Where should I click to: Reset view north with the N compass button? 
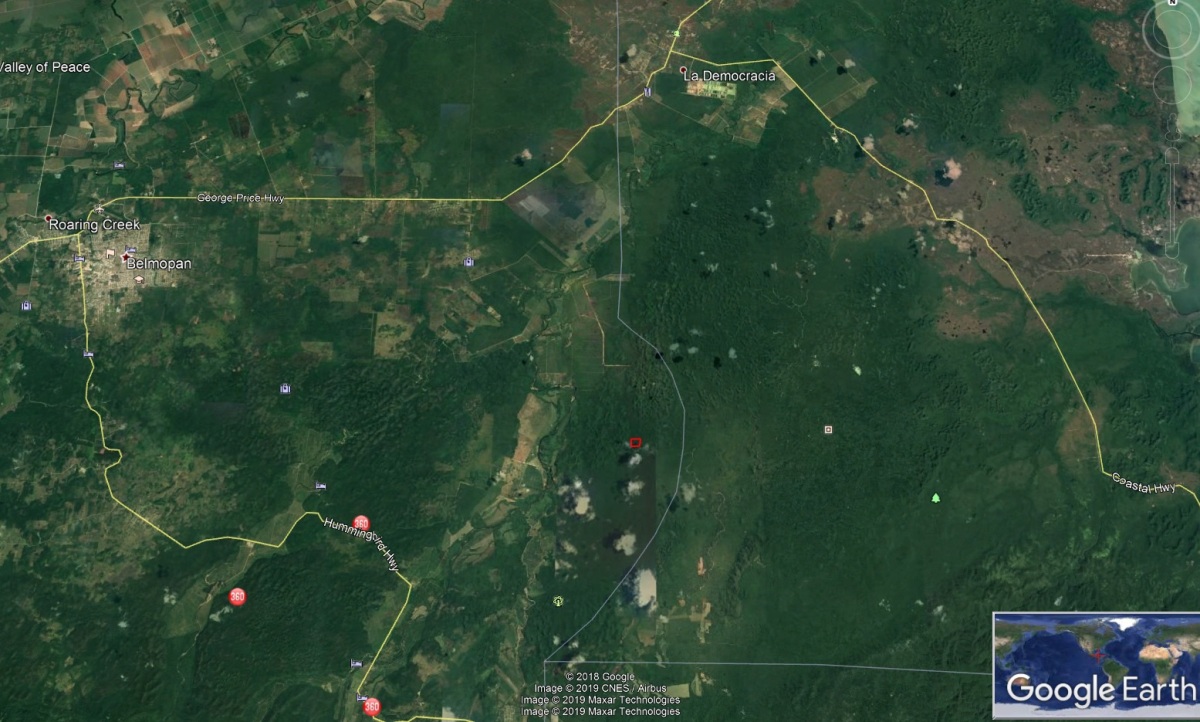coord(1172,3)
